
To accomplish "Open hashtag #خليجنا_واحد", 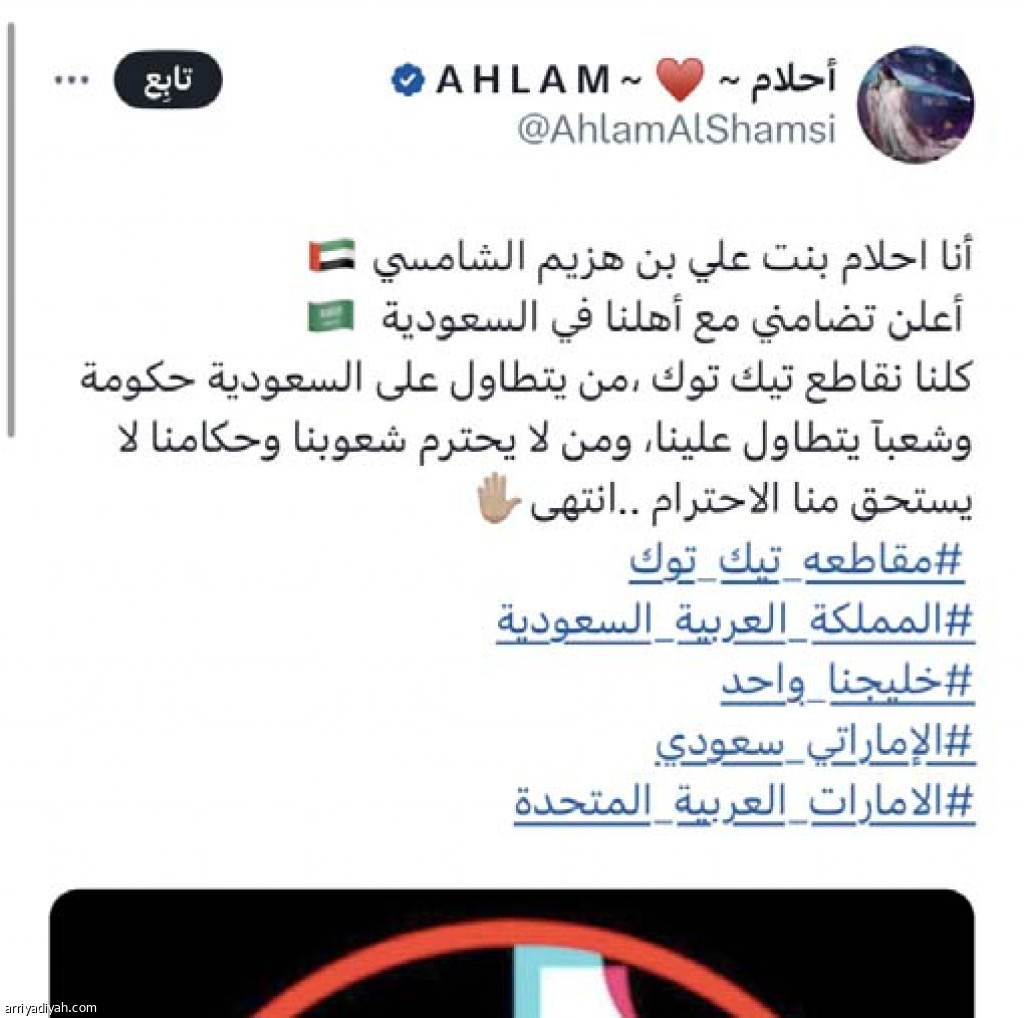I will pos(847,683).
